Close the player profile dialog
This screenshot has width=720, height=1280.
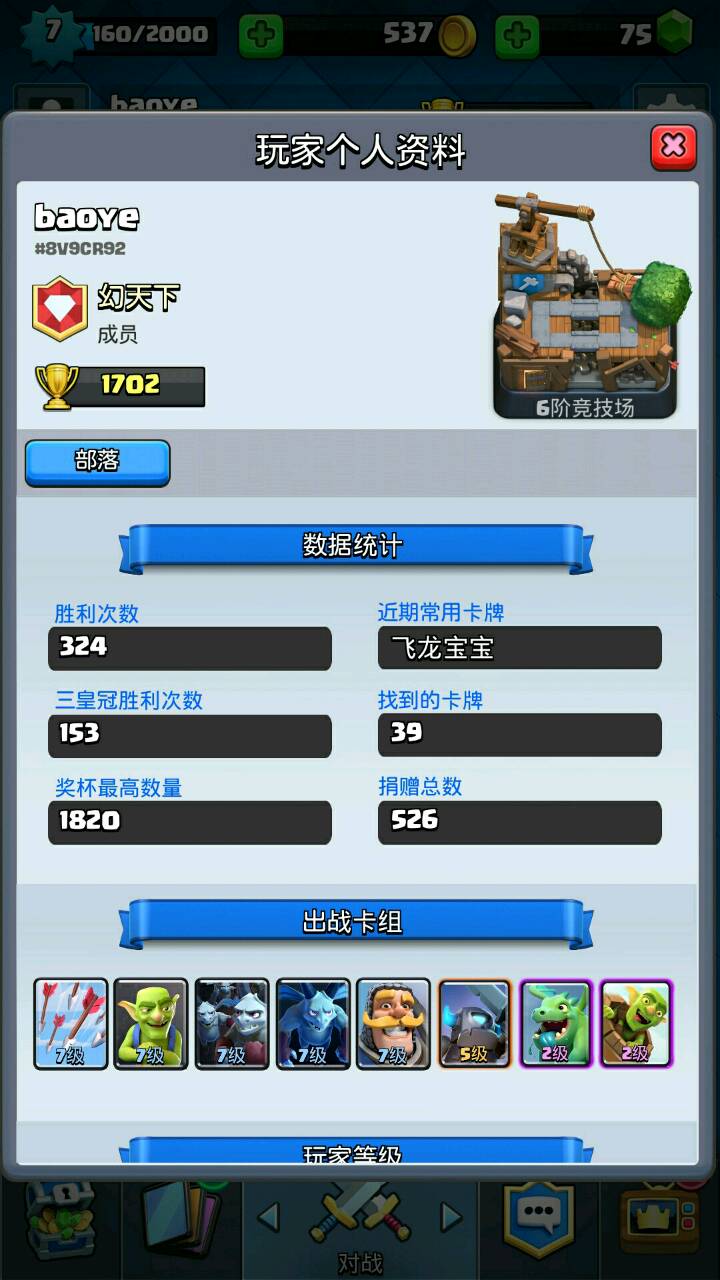pos(673,148)
